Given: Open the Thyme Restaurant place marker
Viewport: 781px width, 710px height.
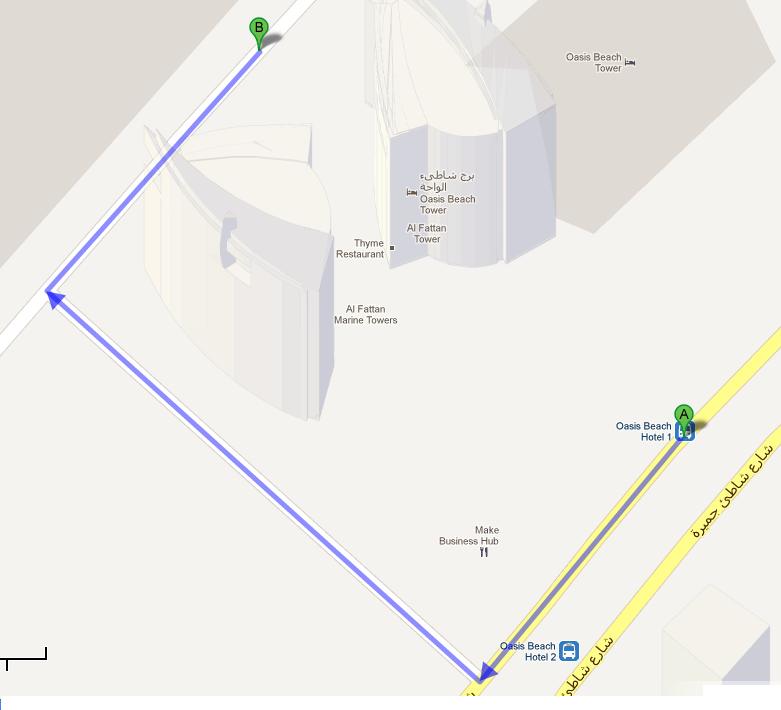Looking at the screenshot, I should pos(392,249).
